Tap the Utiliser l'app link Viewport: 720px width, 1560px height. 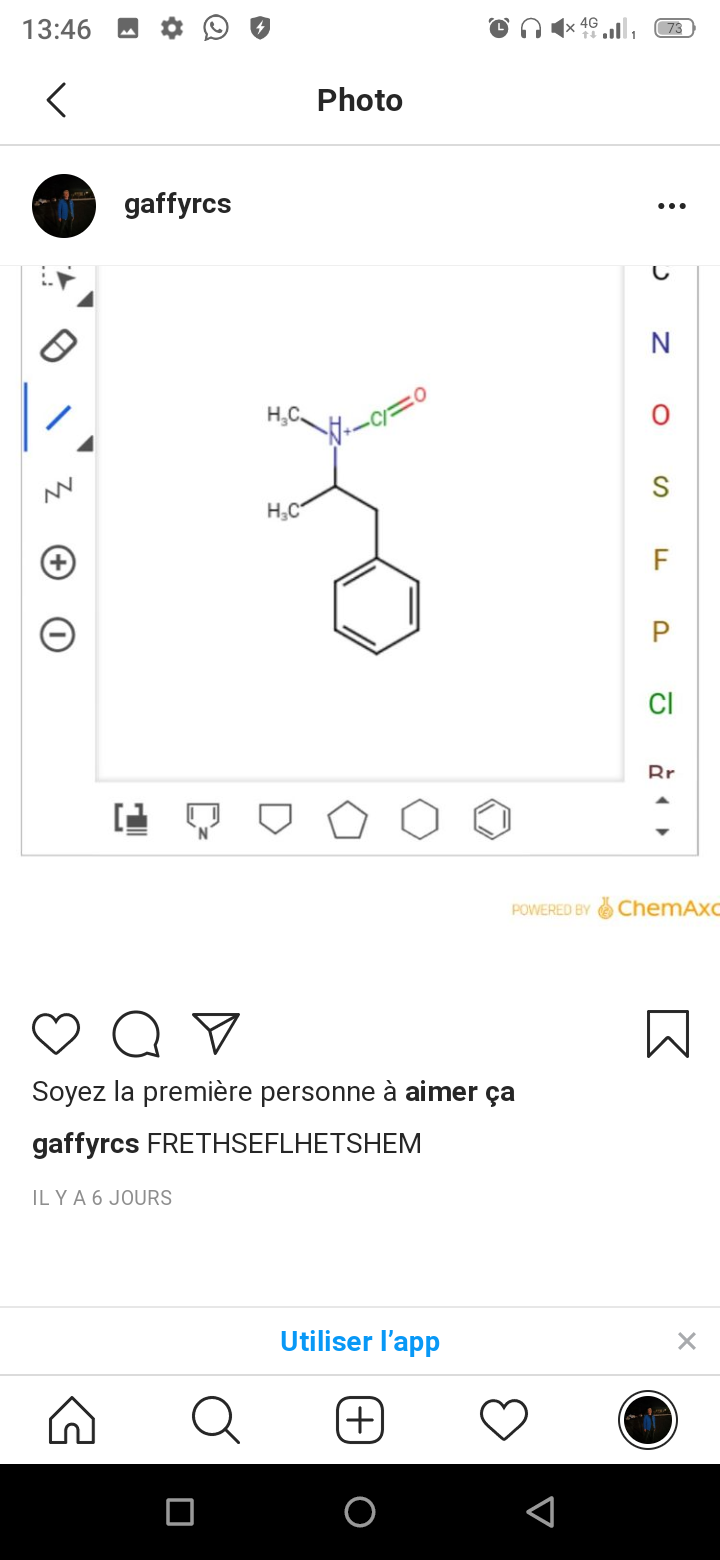360,1341
